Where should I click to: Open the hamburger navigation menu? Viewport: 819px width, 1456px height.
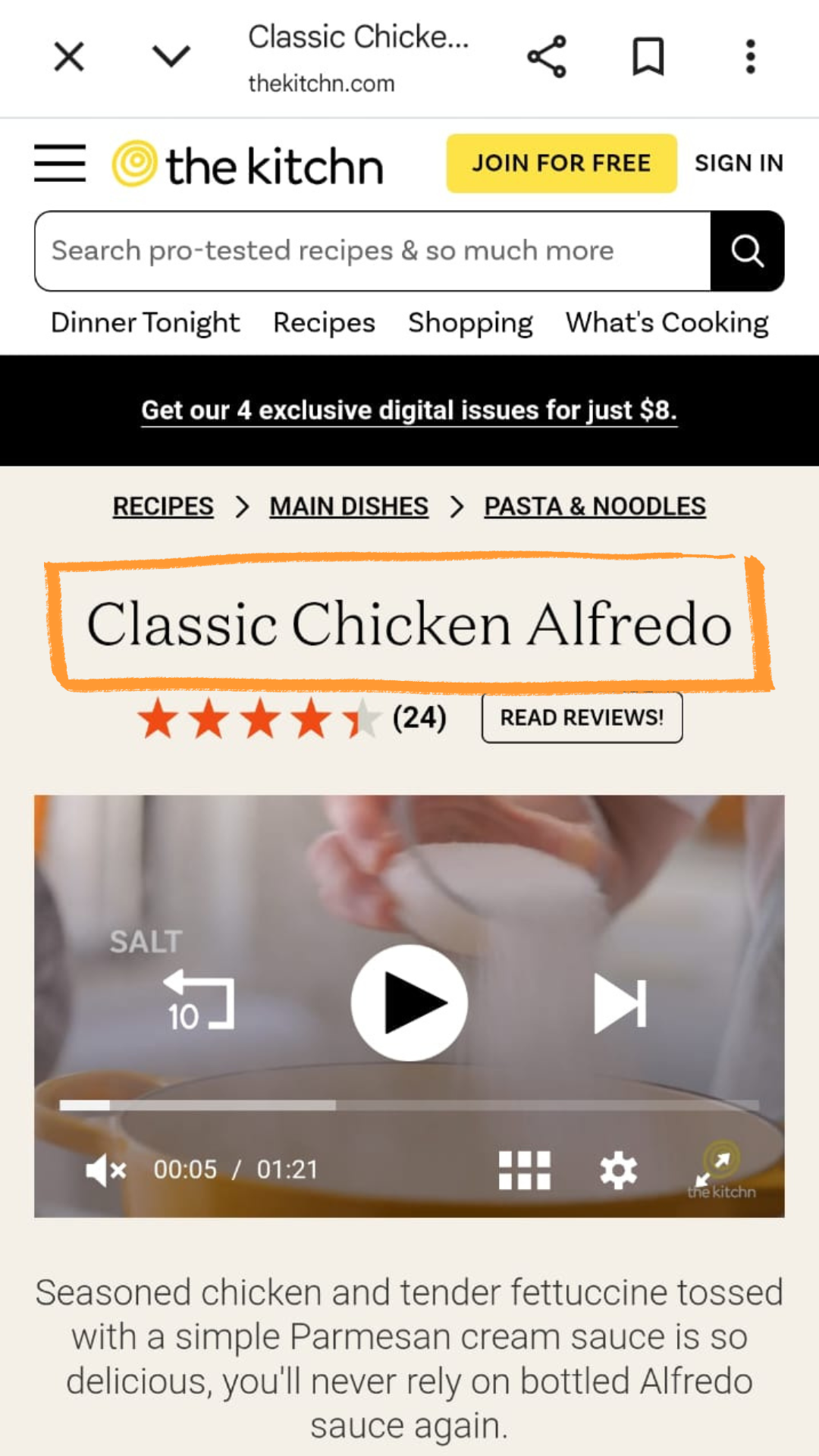[60, 163]
